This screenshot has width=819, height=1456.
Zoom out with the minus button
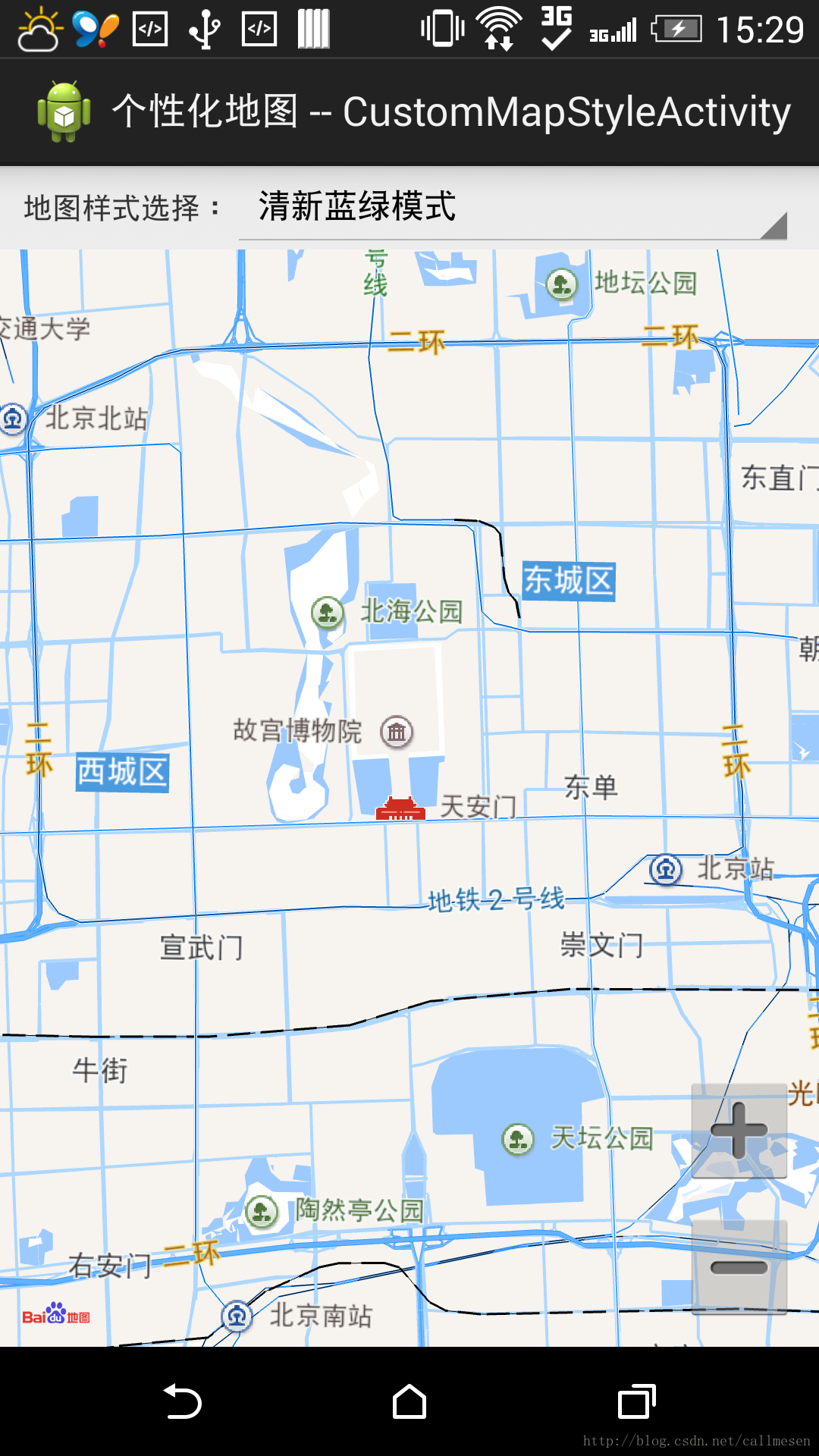pos(739,1266)
